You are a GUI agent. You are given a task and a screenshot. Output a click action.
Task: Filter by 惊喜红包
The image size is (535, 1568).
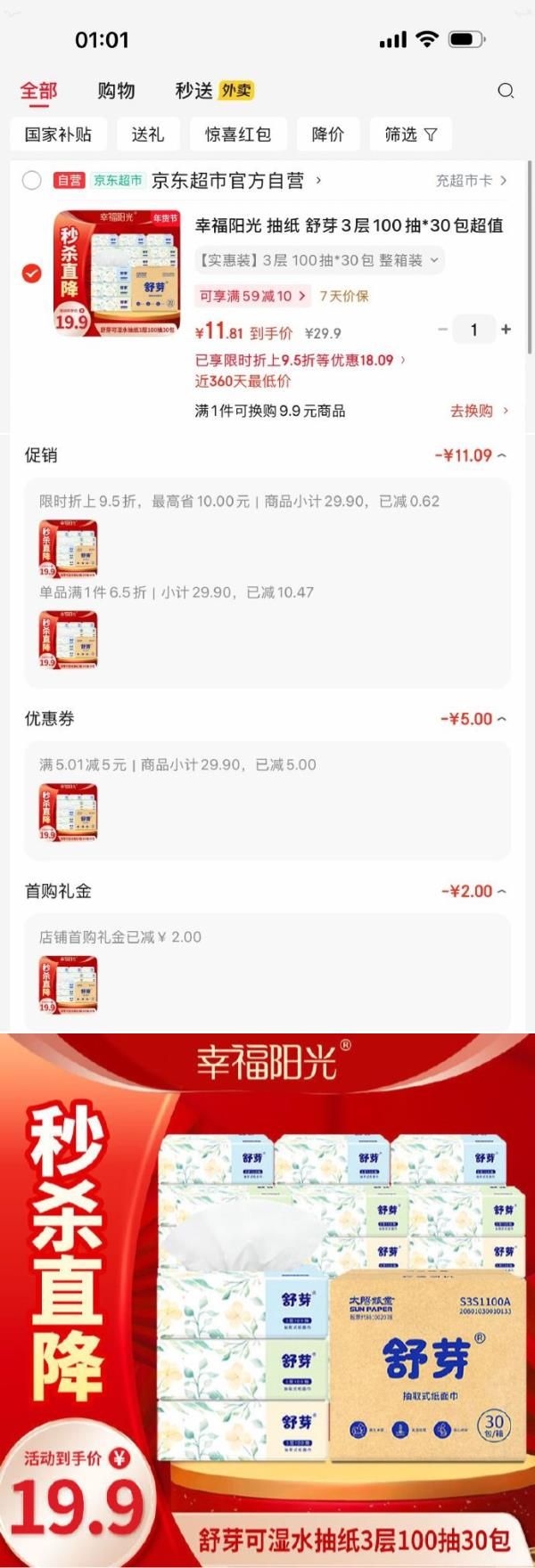coord(237,135)
